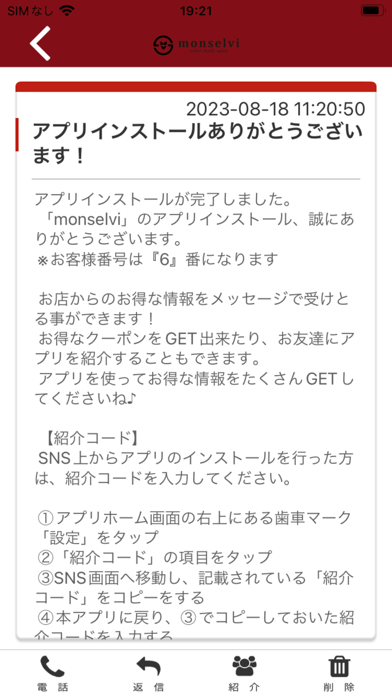The height and width of the screenshot is (696, 392).
Task: Open the 紹介 referral option
Action: pos(244,673)
